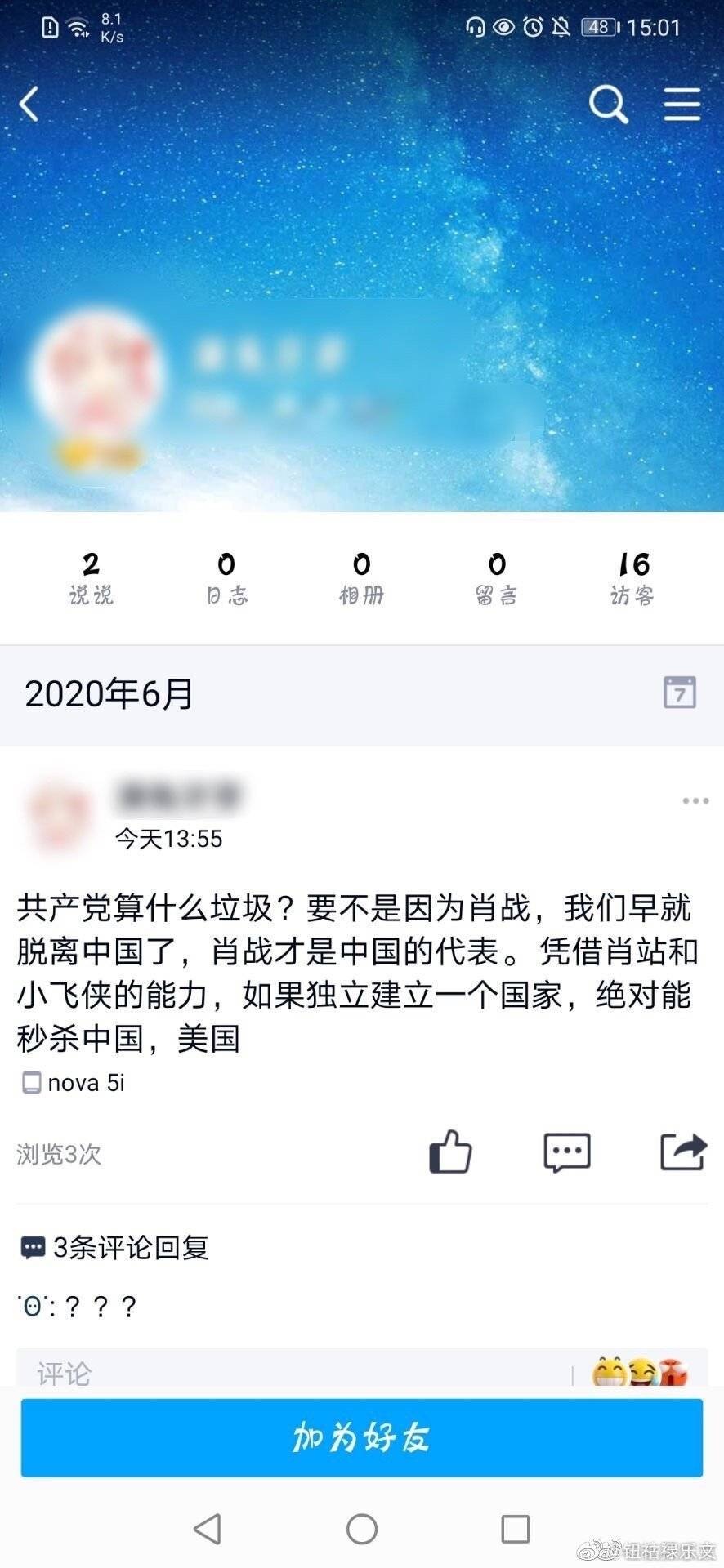724x1568 pixels.
Task: Open the 日志 tab
Action: (226, 578)
